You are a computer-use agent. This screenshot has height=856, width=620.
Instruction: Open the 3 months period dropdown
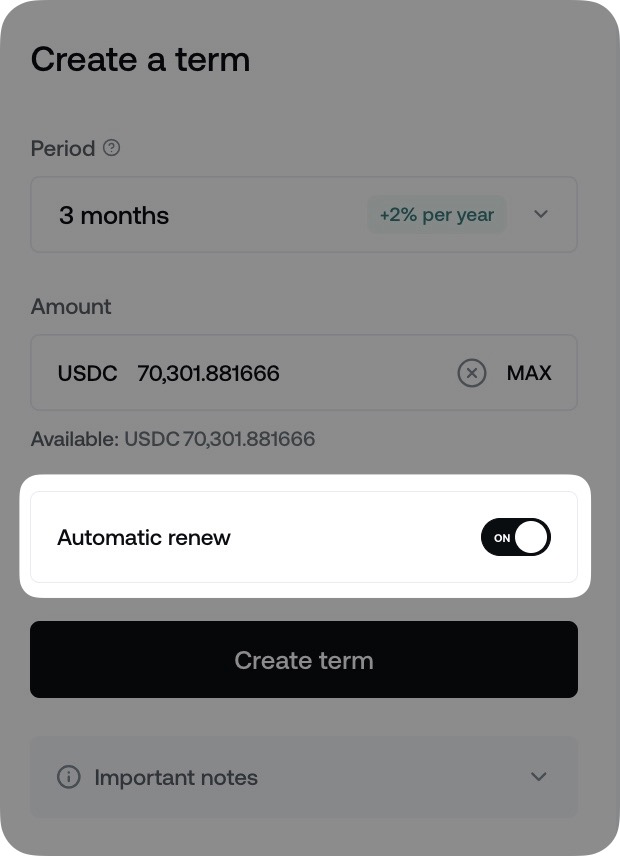point(303,215)
